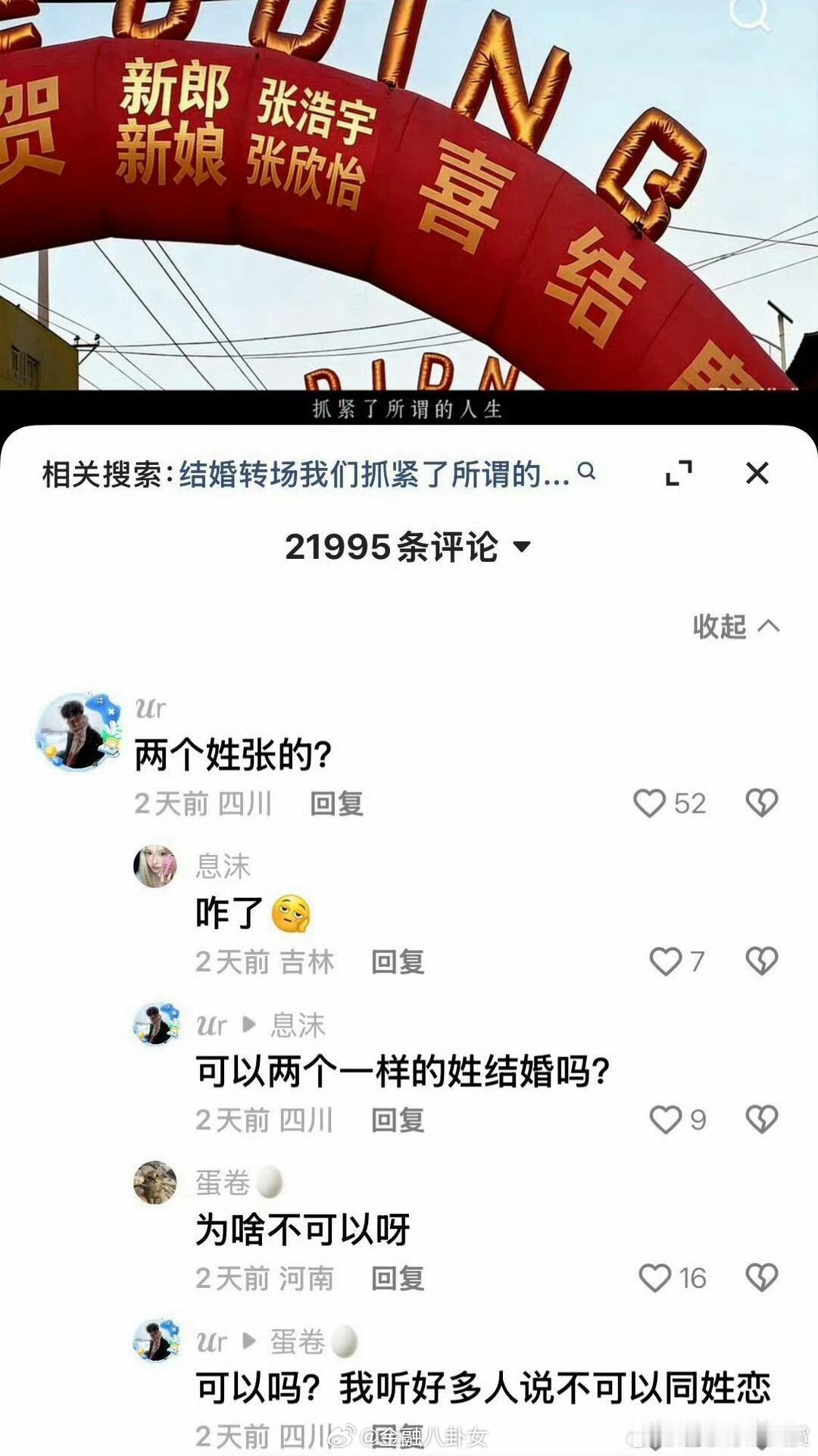The height and width of the screenshot is (1456, 818).
Task: Close the comments panel with the X icon
Action: click(756, 472)
